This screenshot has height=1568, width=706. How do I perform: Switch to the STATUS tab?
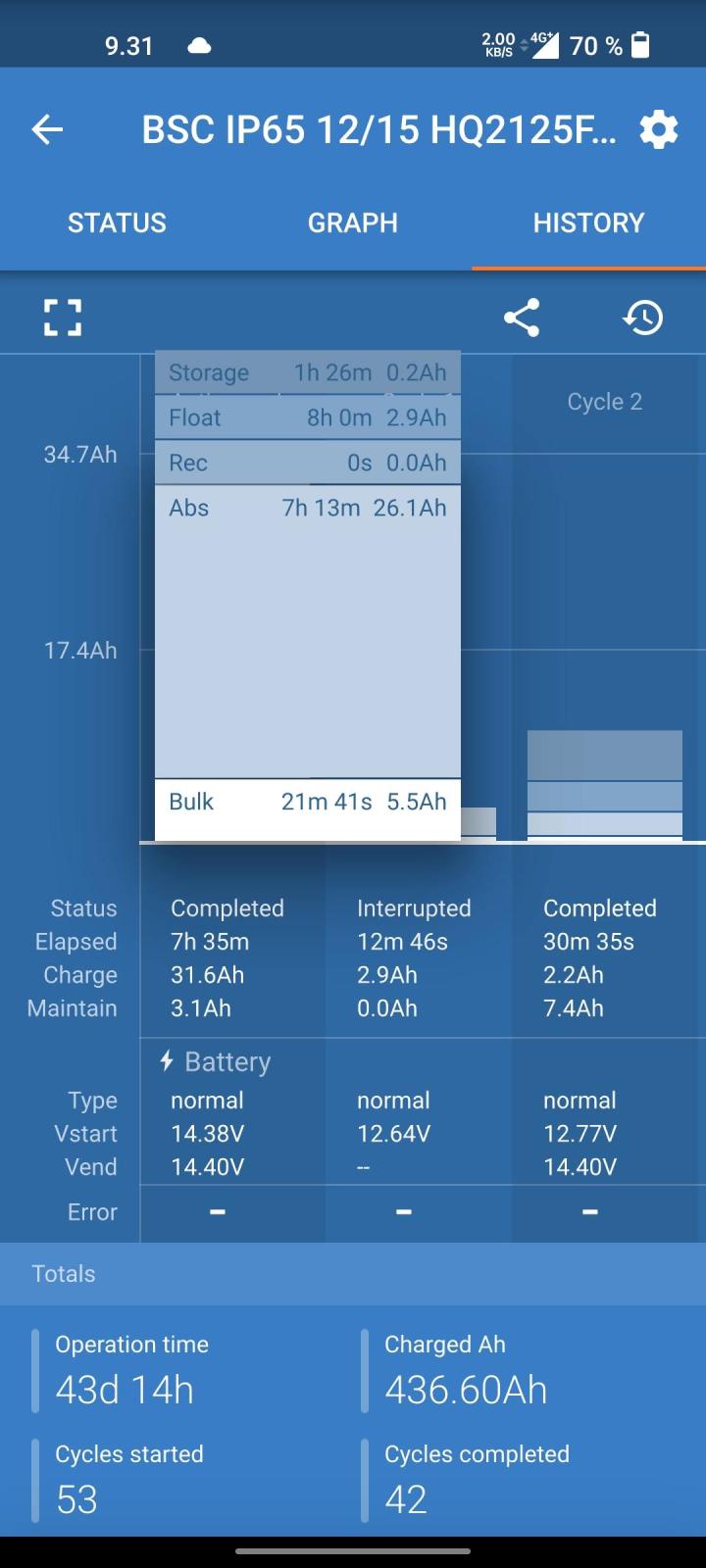click(117, 222)
